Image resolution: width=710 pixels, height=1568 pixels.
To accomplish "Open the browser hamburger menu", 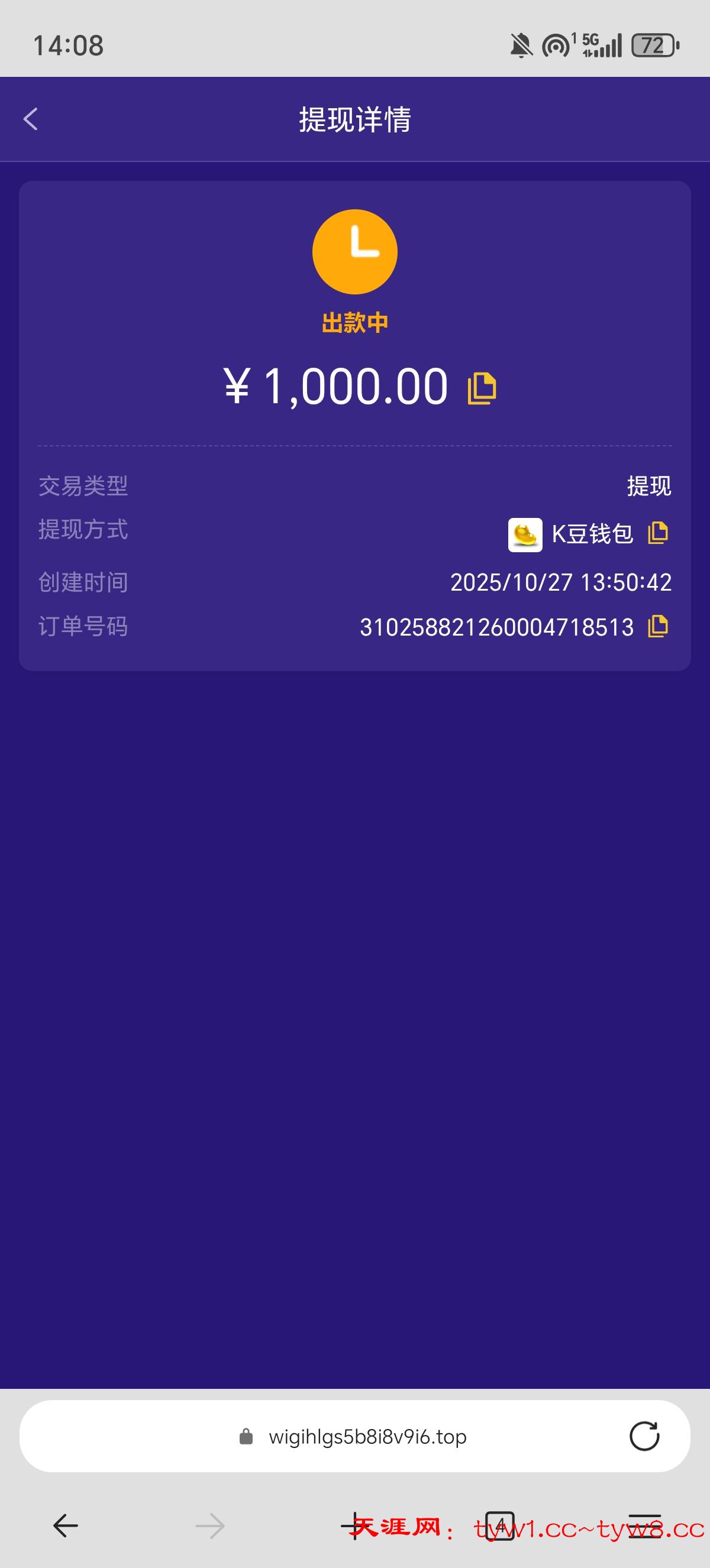I will click(644, 1525).
